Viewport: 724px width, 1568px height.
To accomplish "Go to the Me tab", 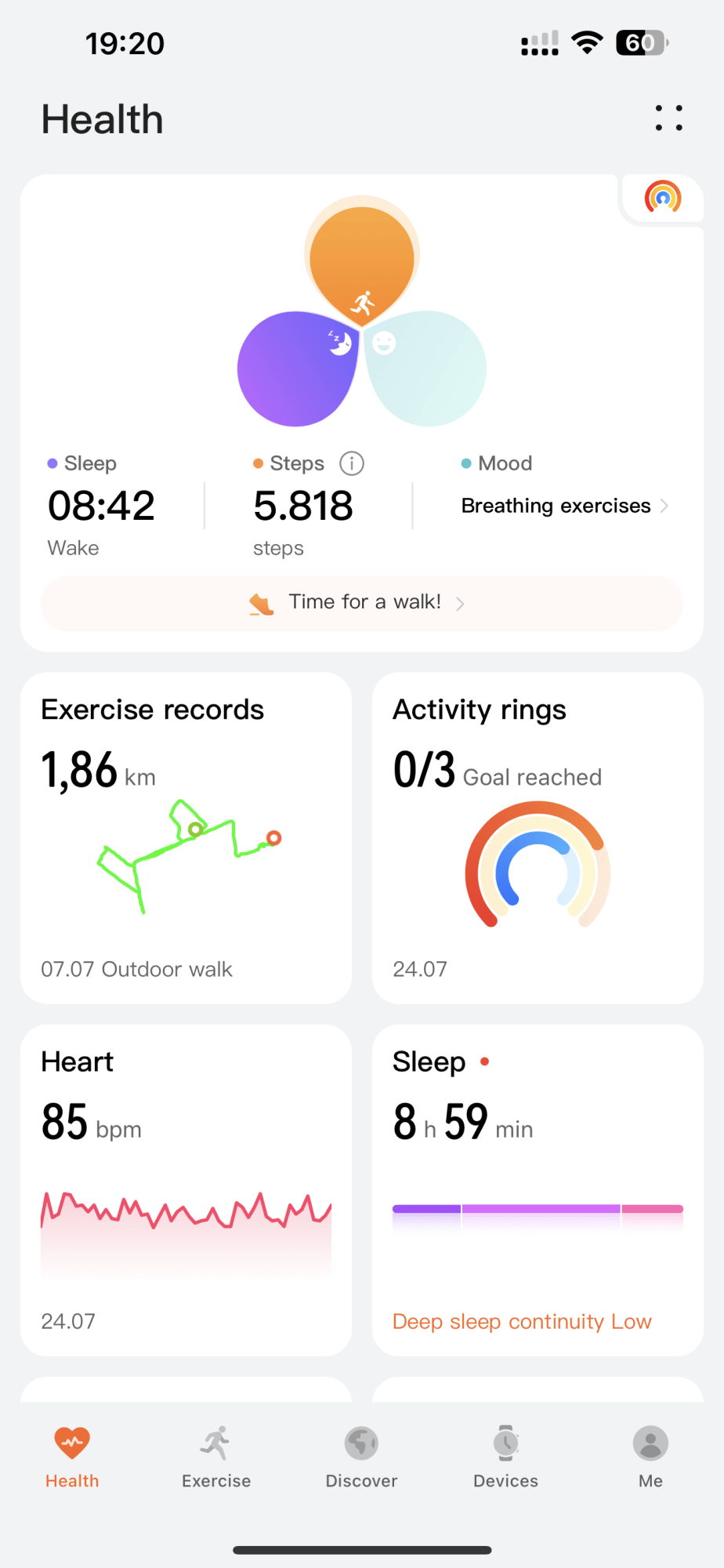I will (650, 1457).
